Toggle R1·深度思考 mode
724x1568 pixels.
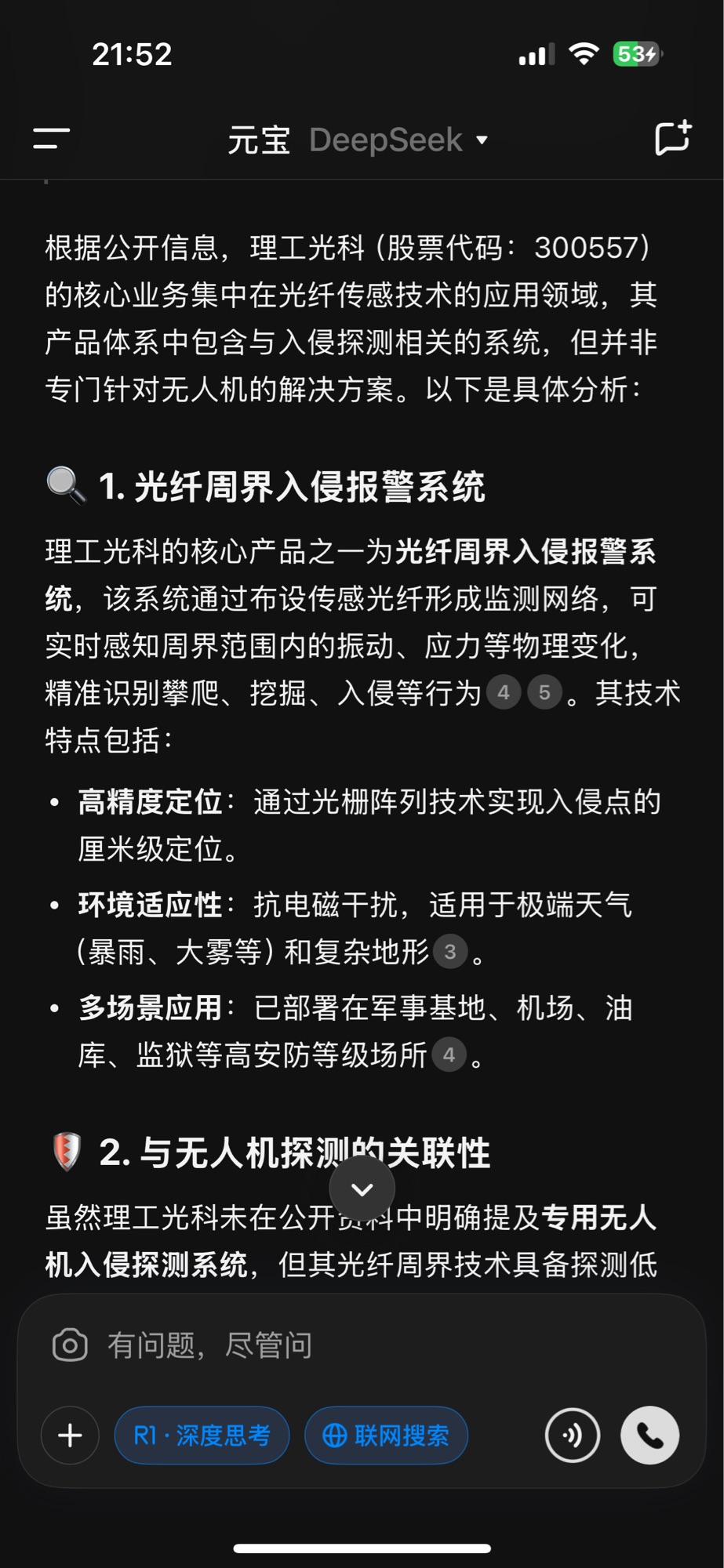tap(202, 1436)
